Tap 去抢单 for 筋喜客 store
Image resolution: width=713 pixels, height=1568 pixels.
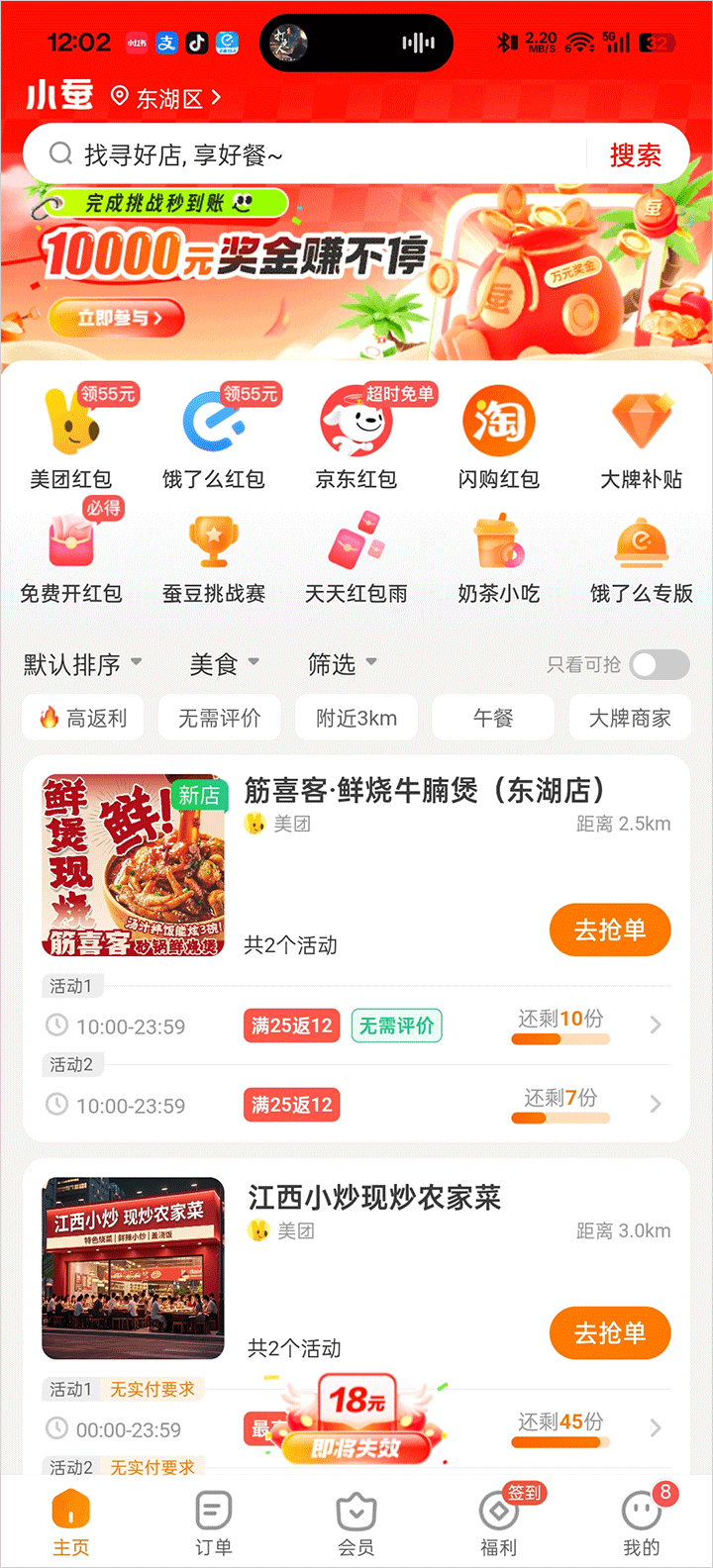(x=609, y=930)
